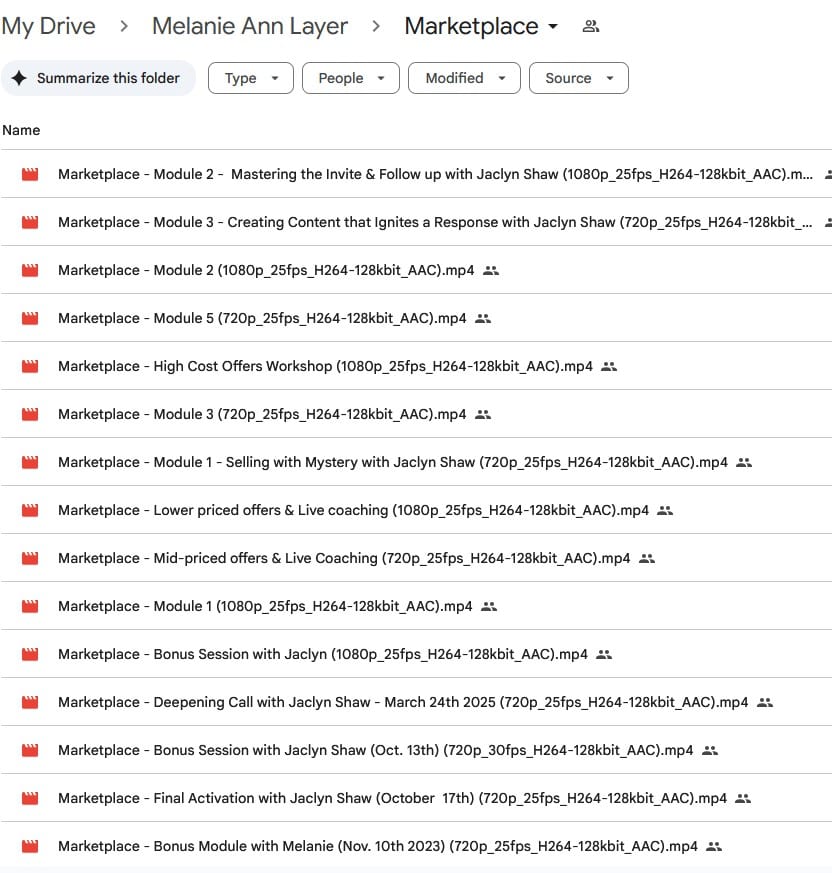
Task: Open Deepening Call March 24th 2025 video
Action: pyautogui.click(x=402, y=702)
